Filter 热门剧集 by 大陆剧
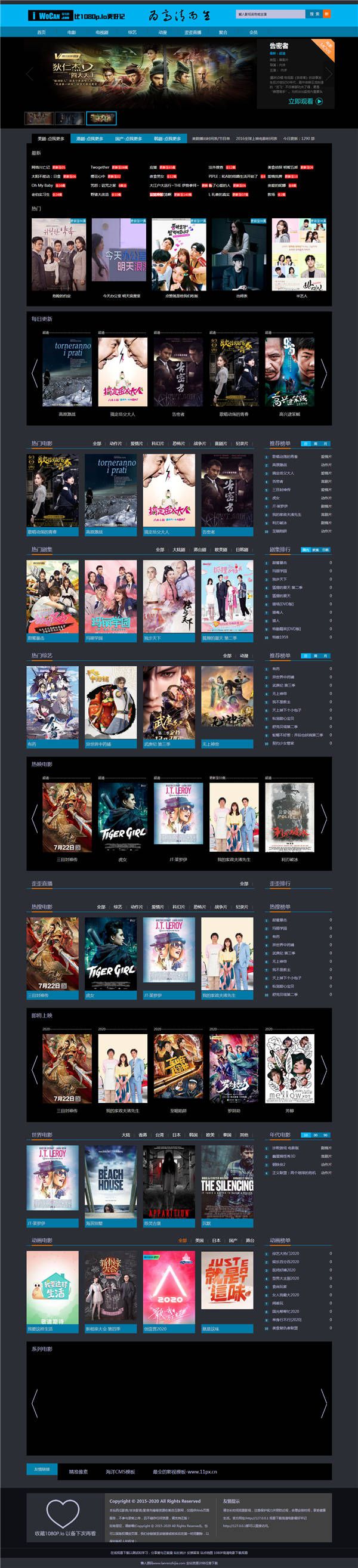 click(x=178, y=549)
